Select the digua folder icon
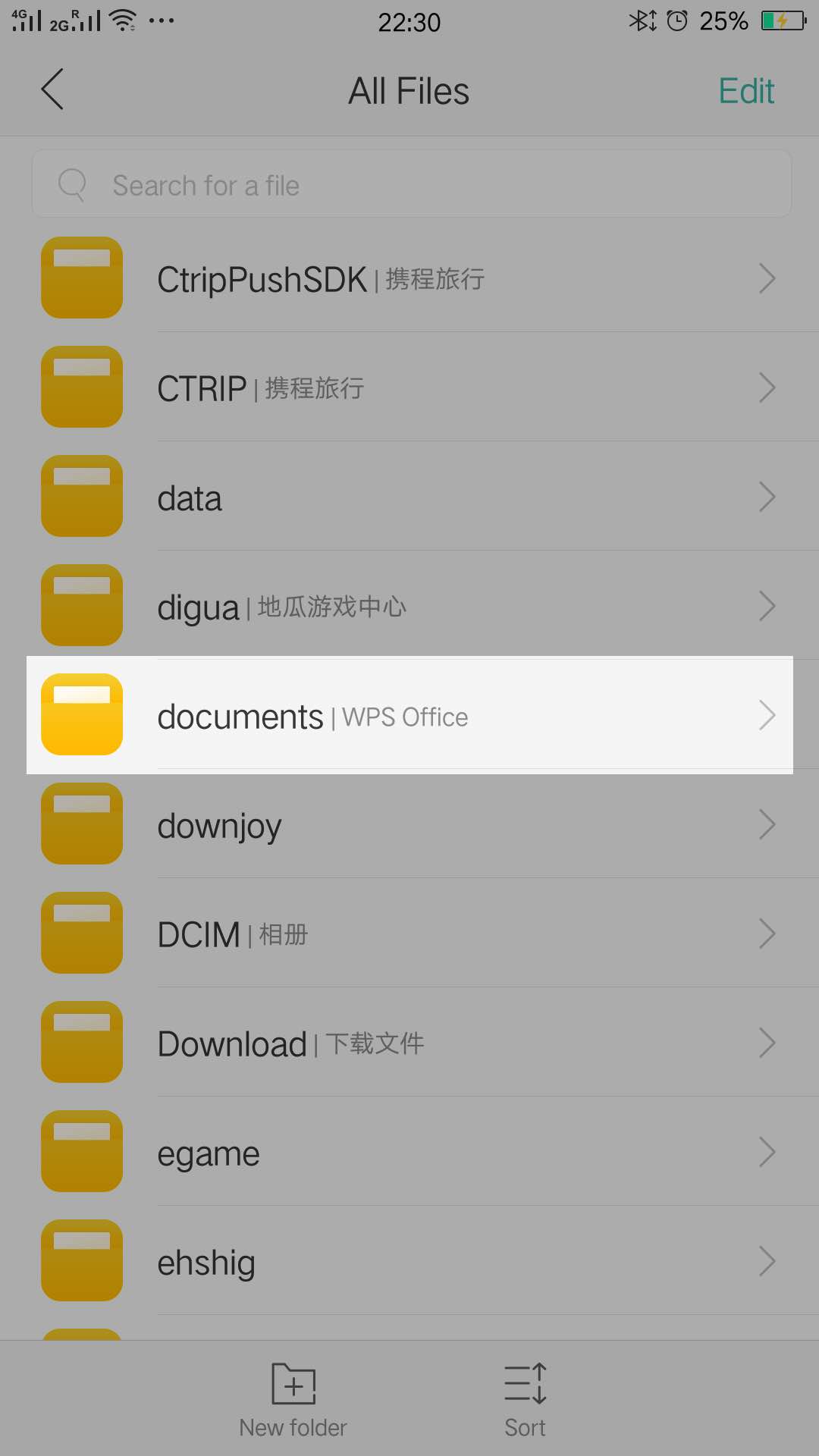 82,604
